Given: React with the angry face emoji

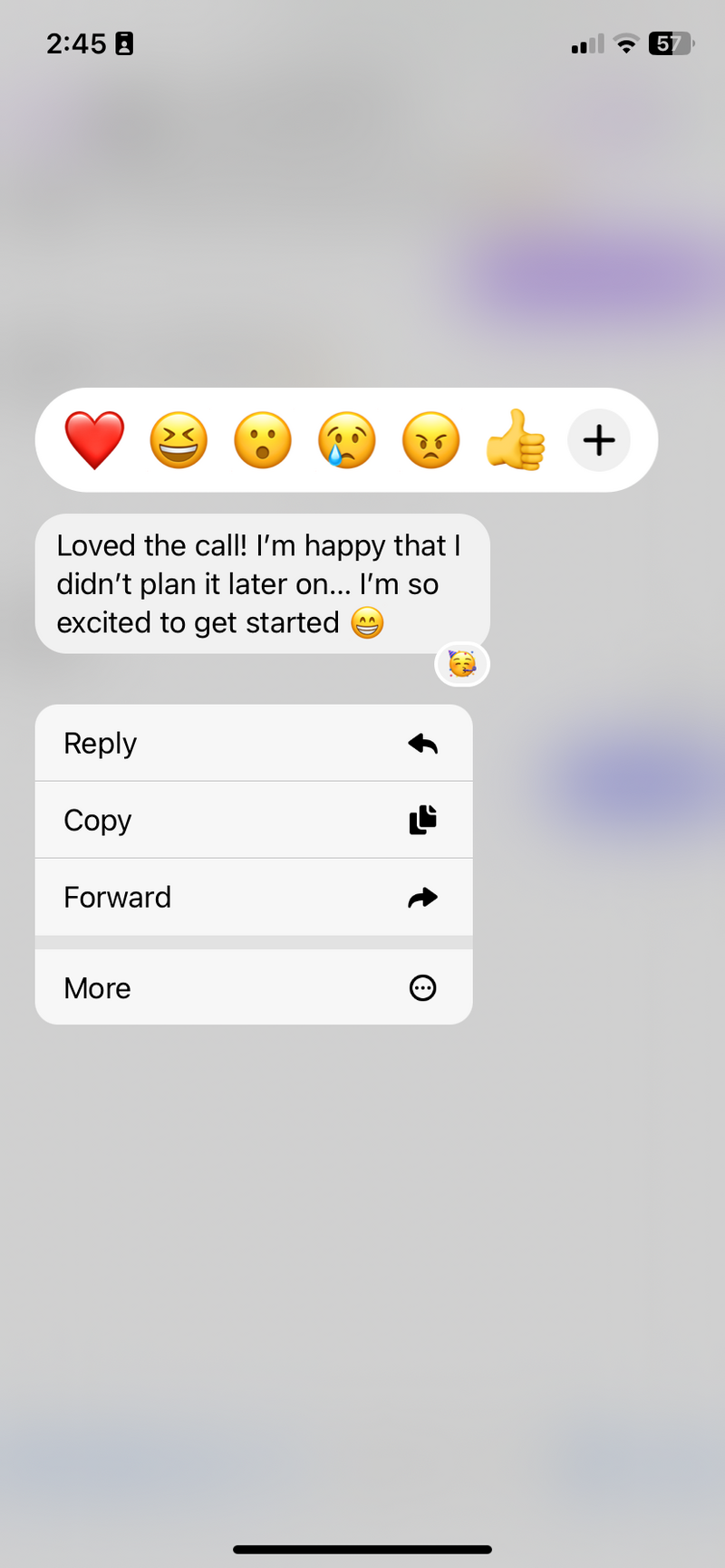Looking at the screenshot, I should (x=431, y=440).
